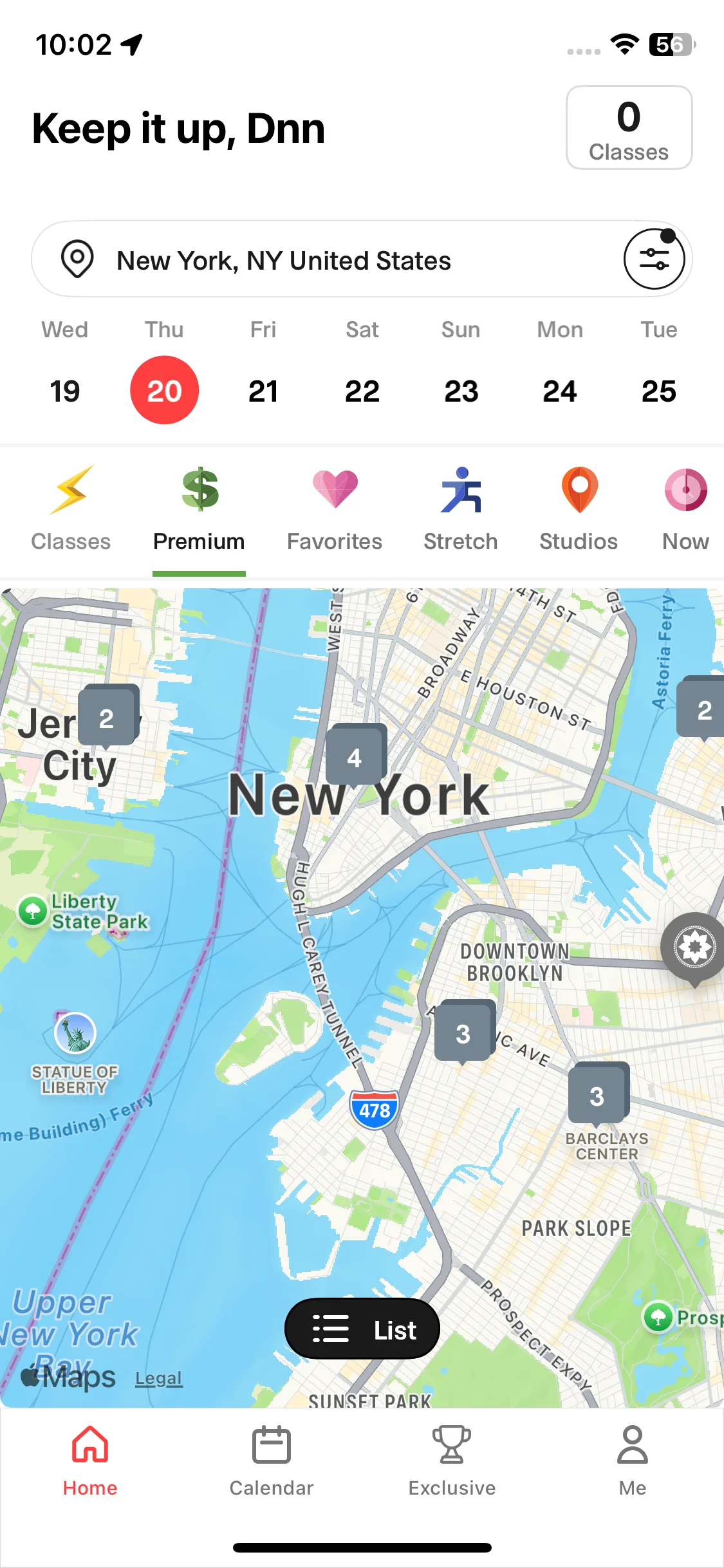Open the filter settings icon

point(654,259)
